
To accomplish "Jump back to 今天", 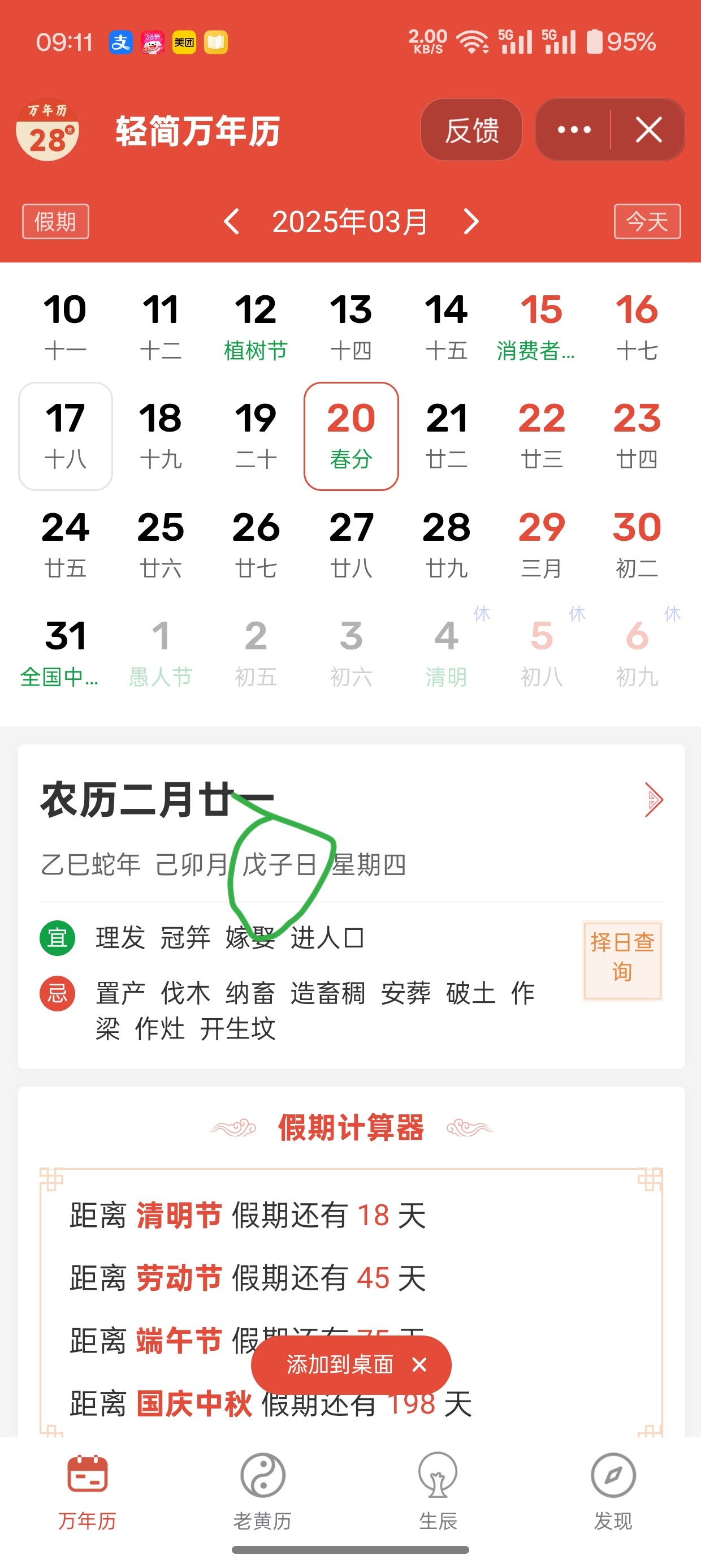I will click(647, 222).
